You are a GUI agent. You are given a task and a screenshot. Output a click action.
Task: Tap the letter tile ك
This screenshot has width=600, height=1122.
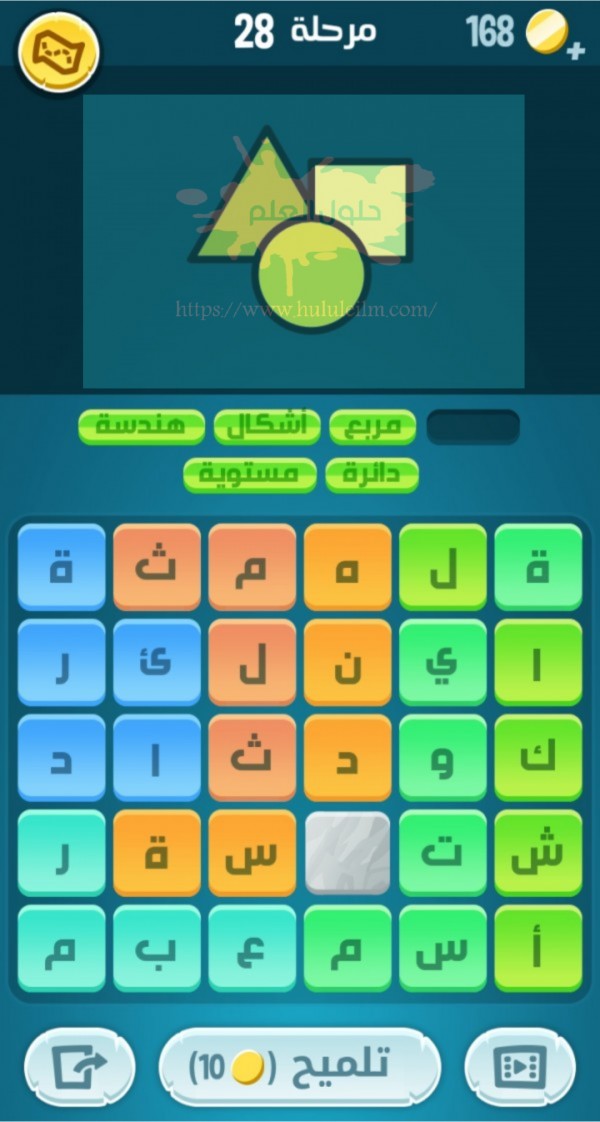[537, 757]
